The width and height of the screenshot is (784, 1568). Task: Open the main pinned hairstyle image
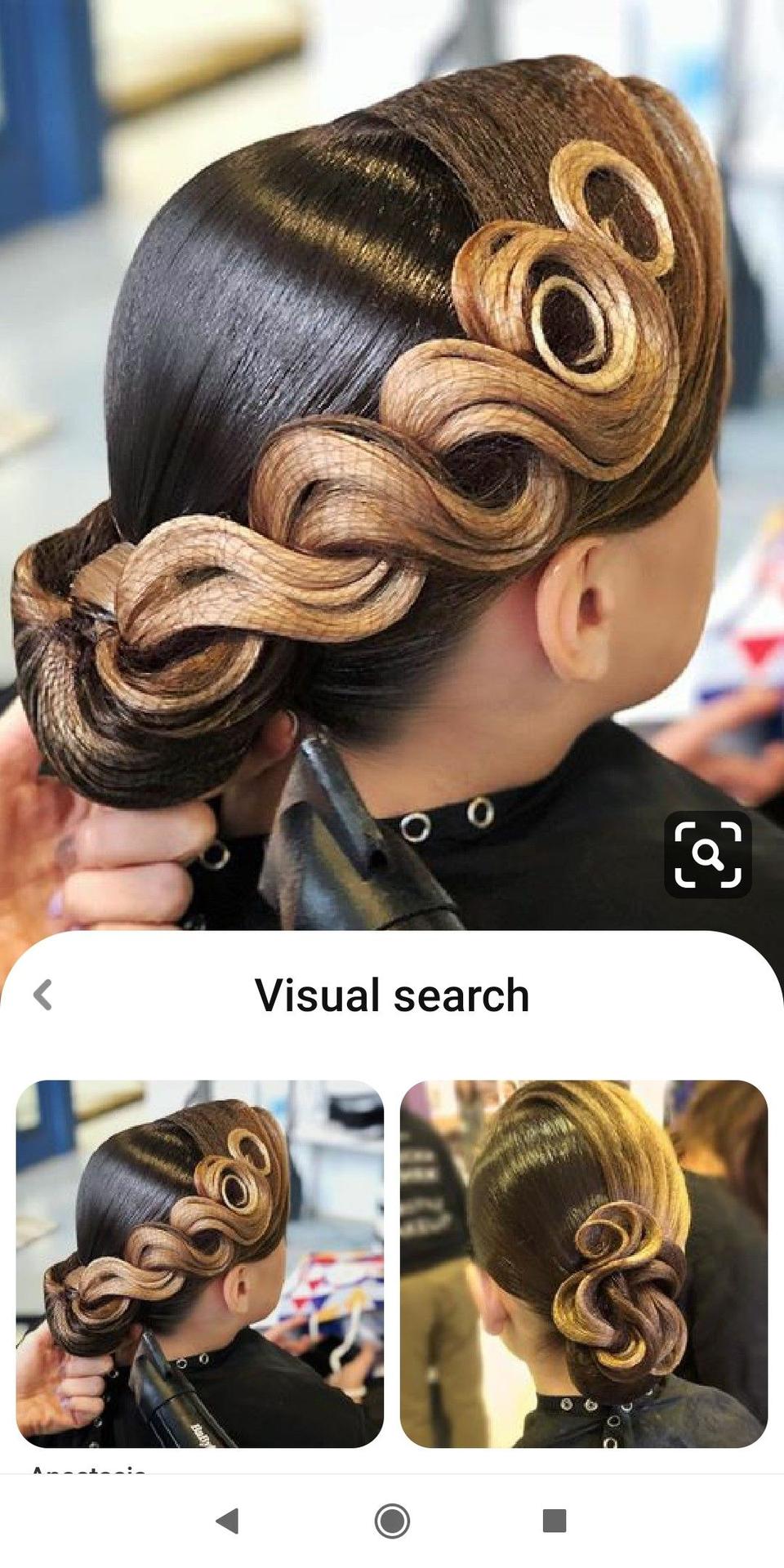pyautogui.click(x=392, y=465)
